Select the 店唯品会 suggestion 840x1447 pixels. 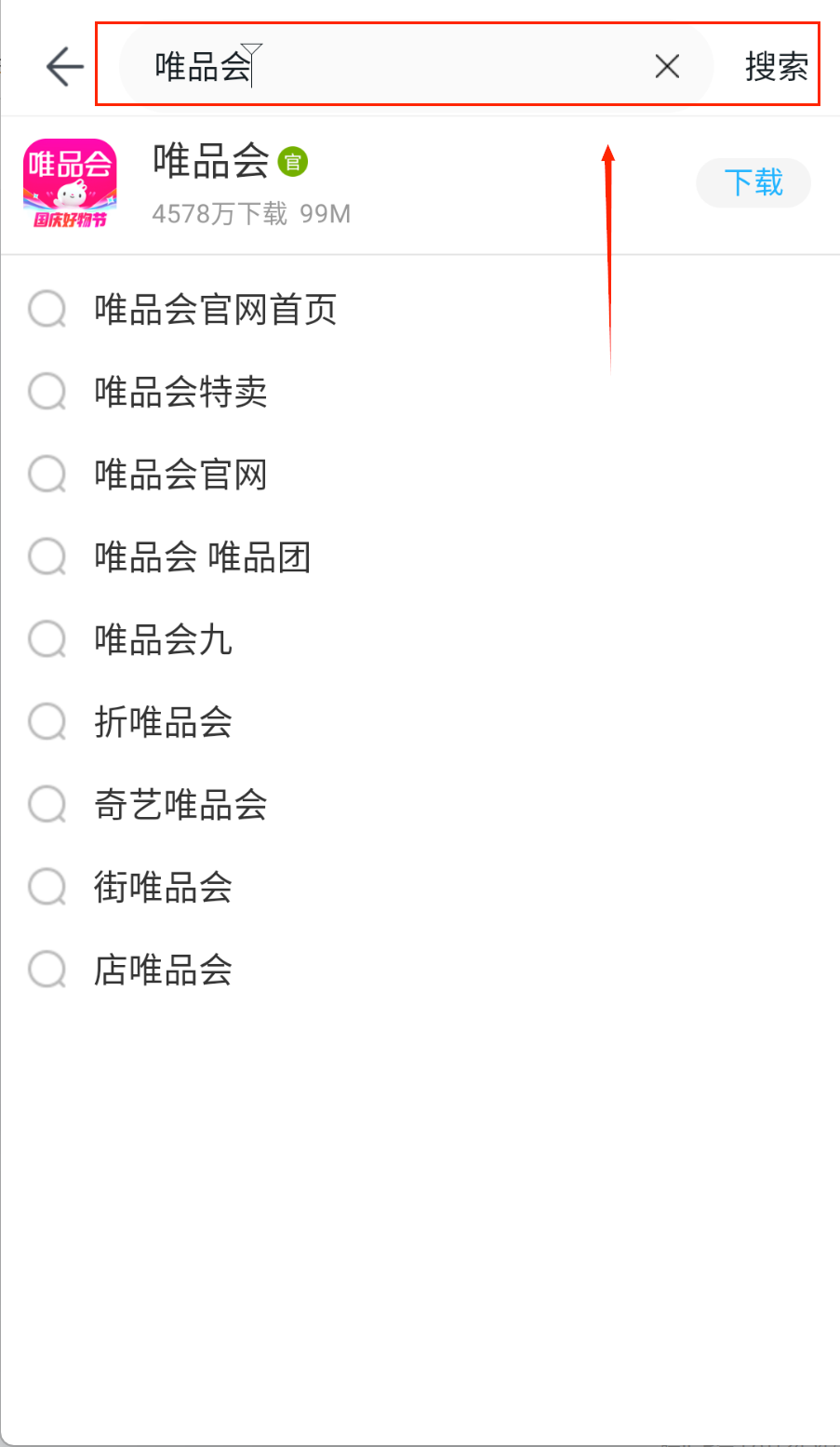tap(163, 971)
